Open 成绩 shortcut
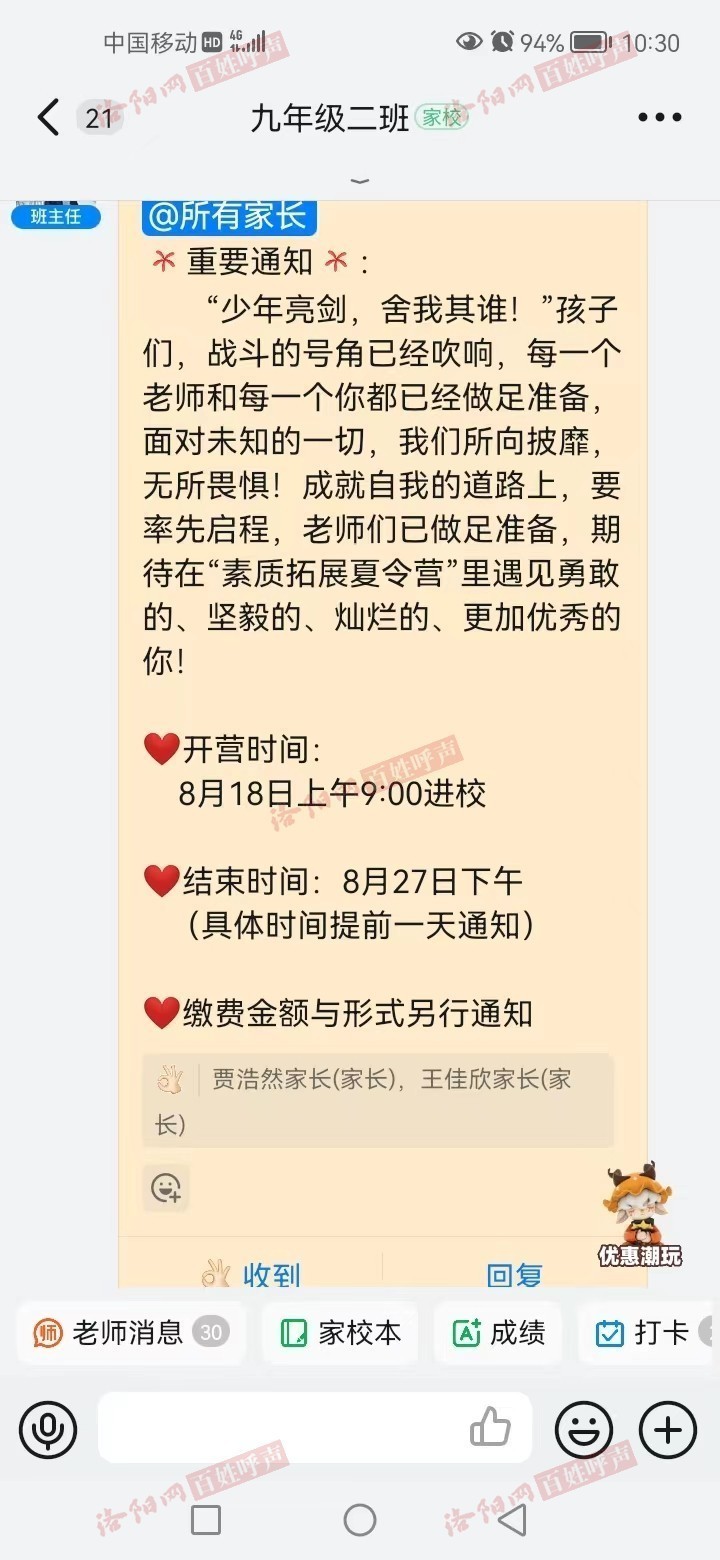 pyautogui.click(x=498, y=1333)
